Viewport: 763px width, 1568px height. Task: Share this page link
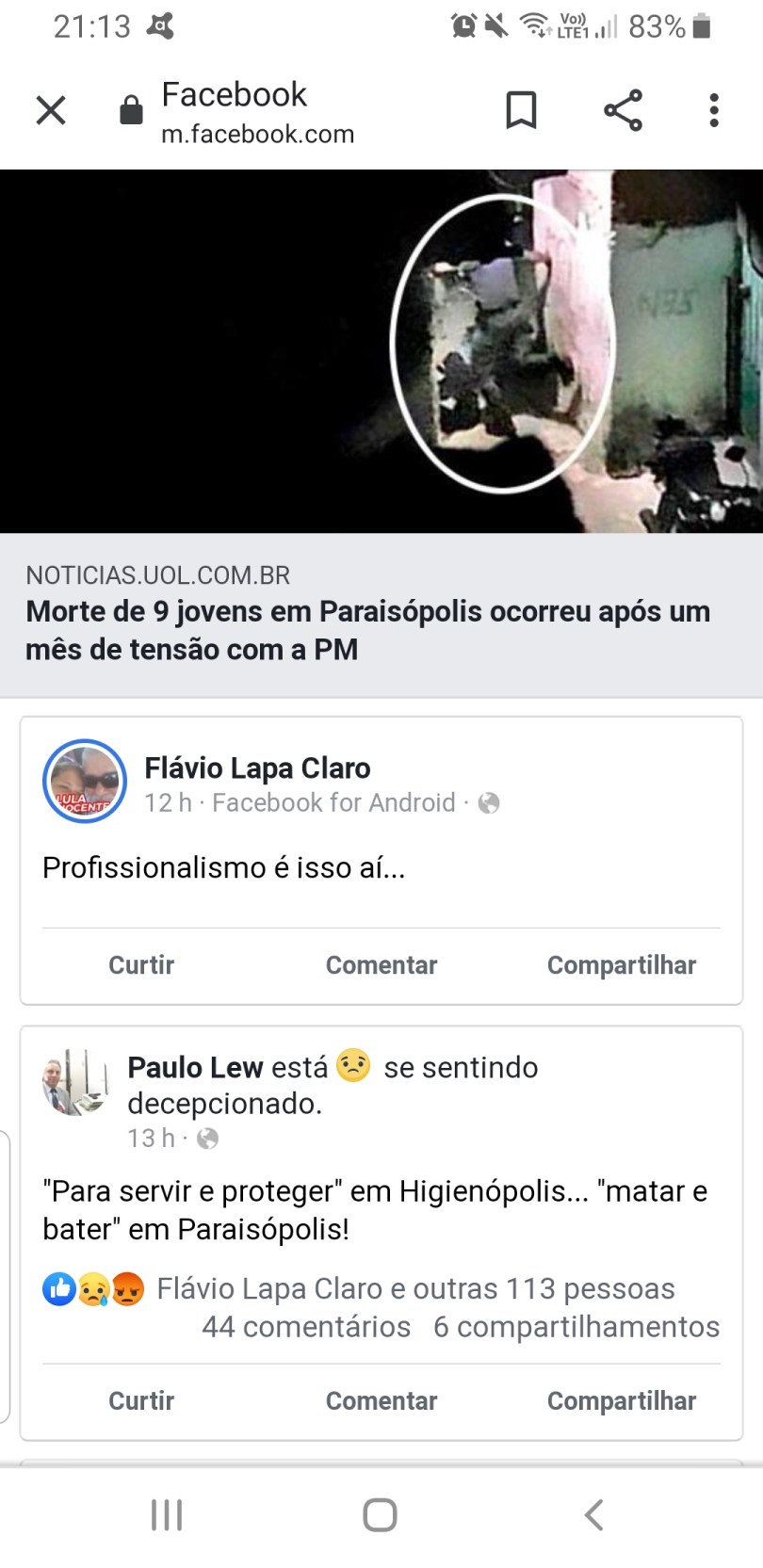pyautogui.click(x=623, y=110)
